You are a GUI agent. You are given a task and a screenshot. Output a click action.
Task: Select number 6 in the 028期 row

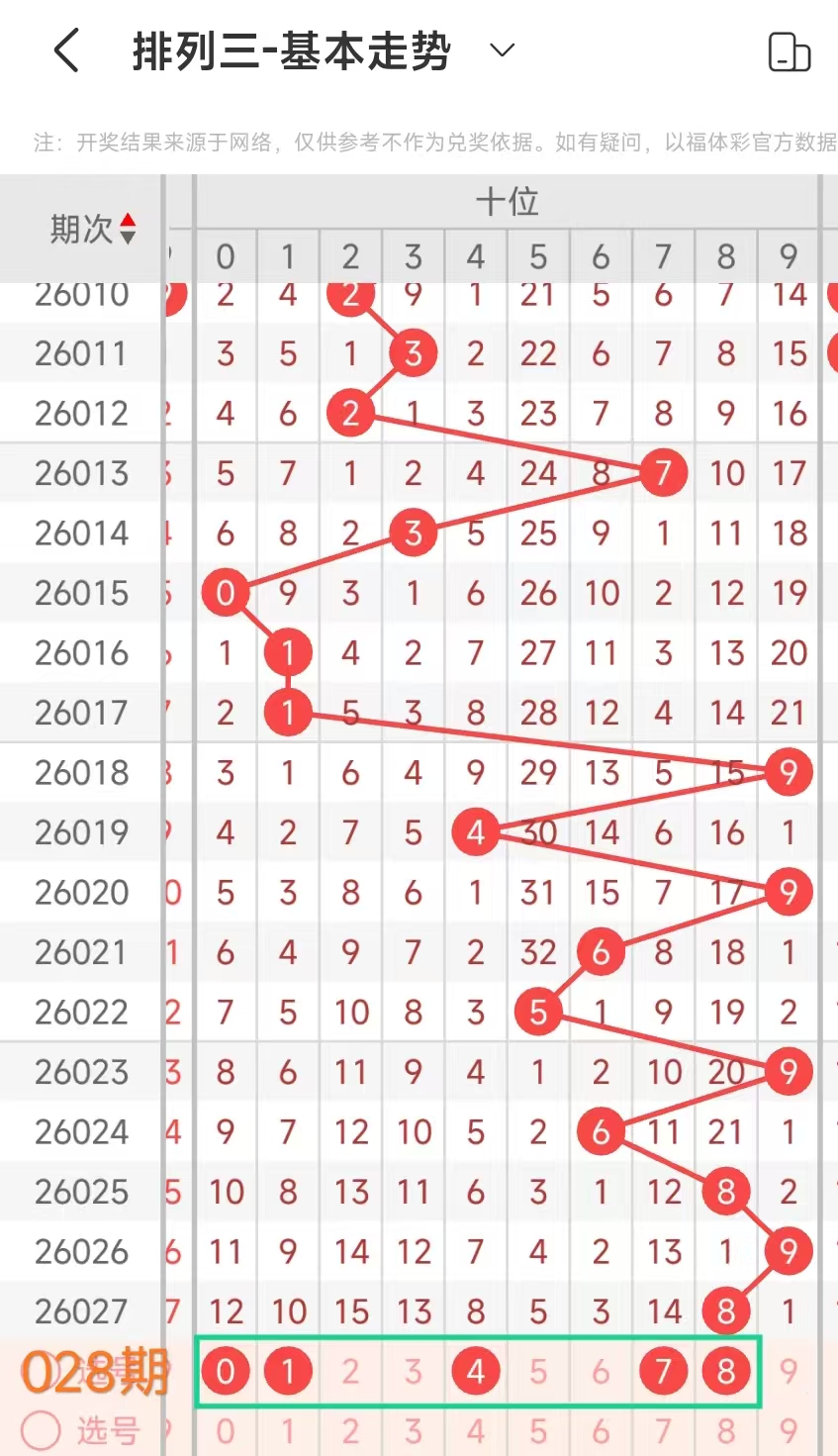pyautogui.click(x=601, y=1372)
